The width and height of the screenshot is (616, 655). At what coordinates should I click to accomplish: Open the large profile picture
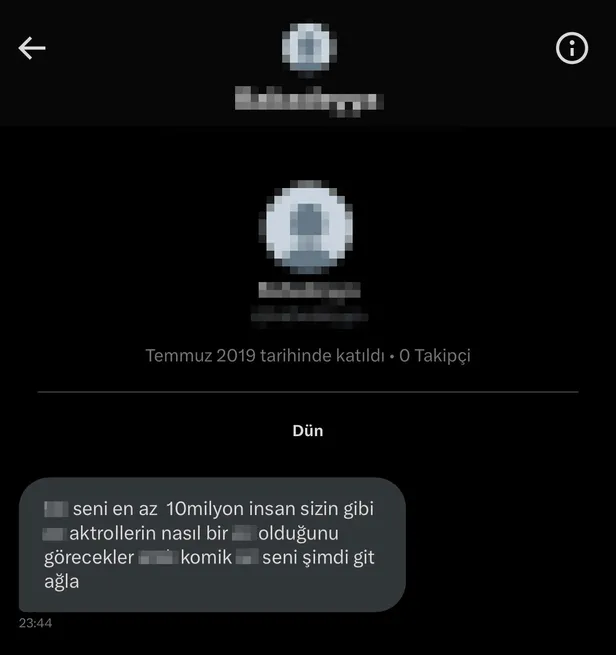pyautogui.click(x=308, y=222)
